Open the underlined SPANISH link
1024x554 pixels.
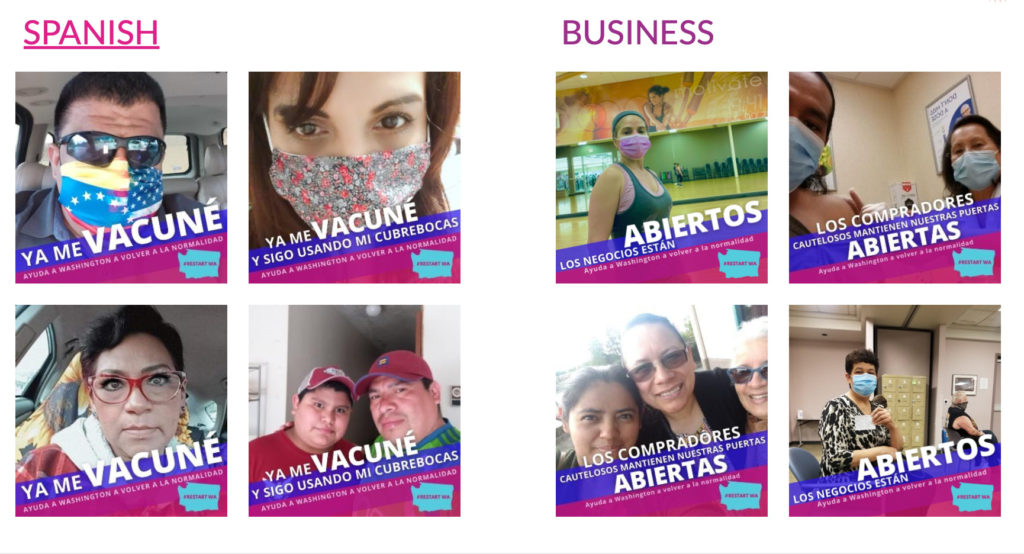point(91,32)
